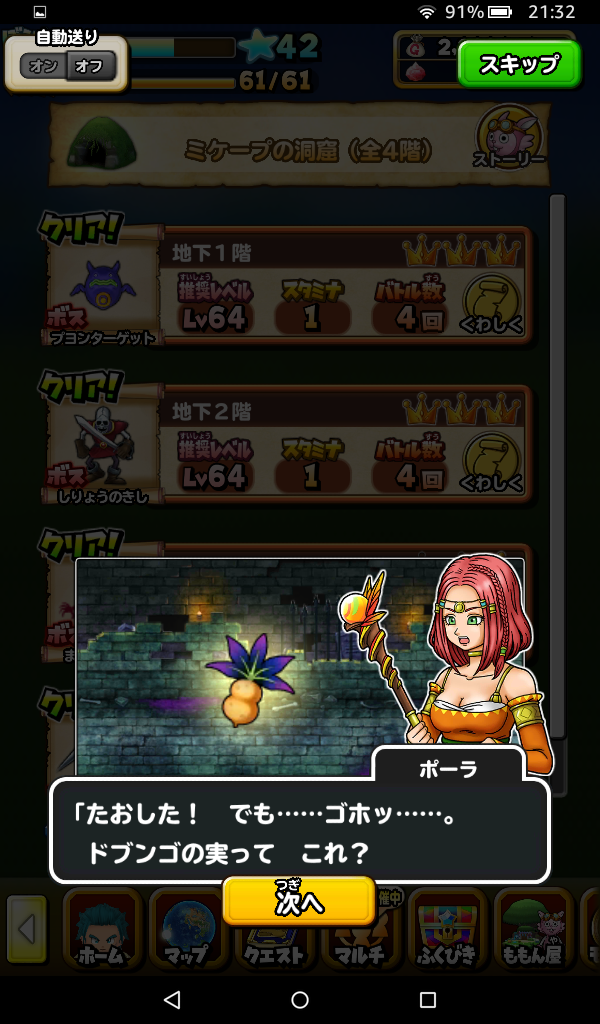Advance the dialogue with 次へ button
Screen dimensions: 600x1024
click(299, 901)
